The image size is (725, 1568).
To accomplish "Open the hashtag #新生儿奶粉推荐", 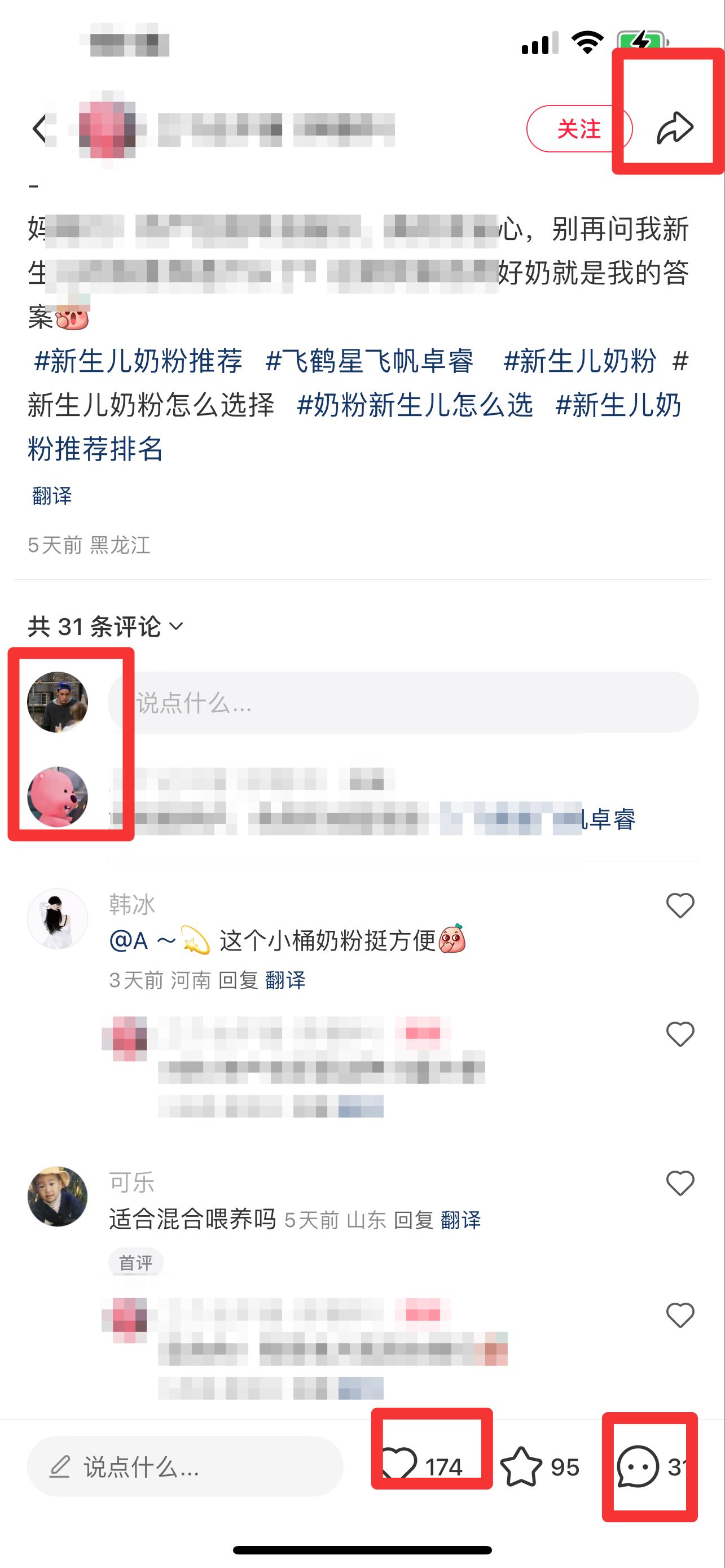I will tap(138, 361).
